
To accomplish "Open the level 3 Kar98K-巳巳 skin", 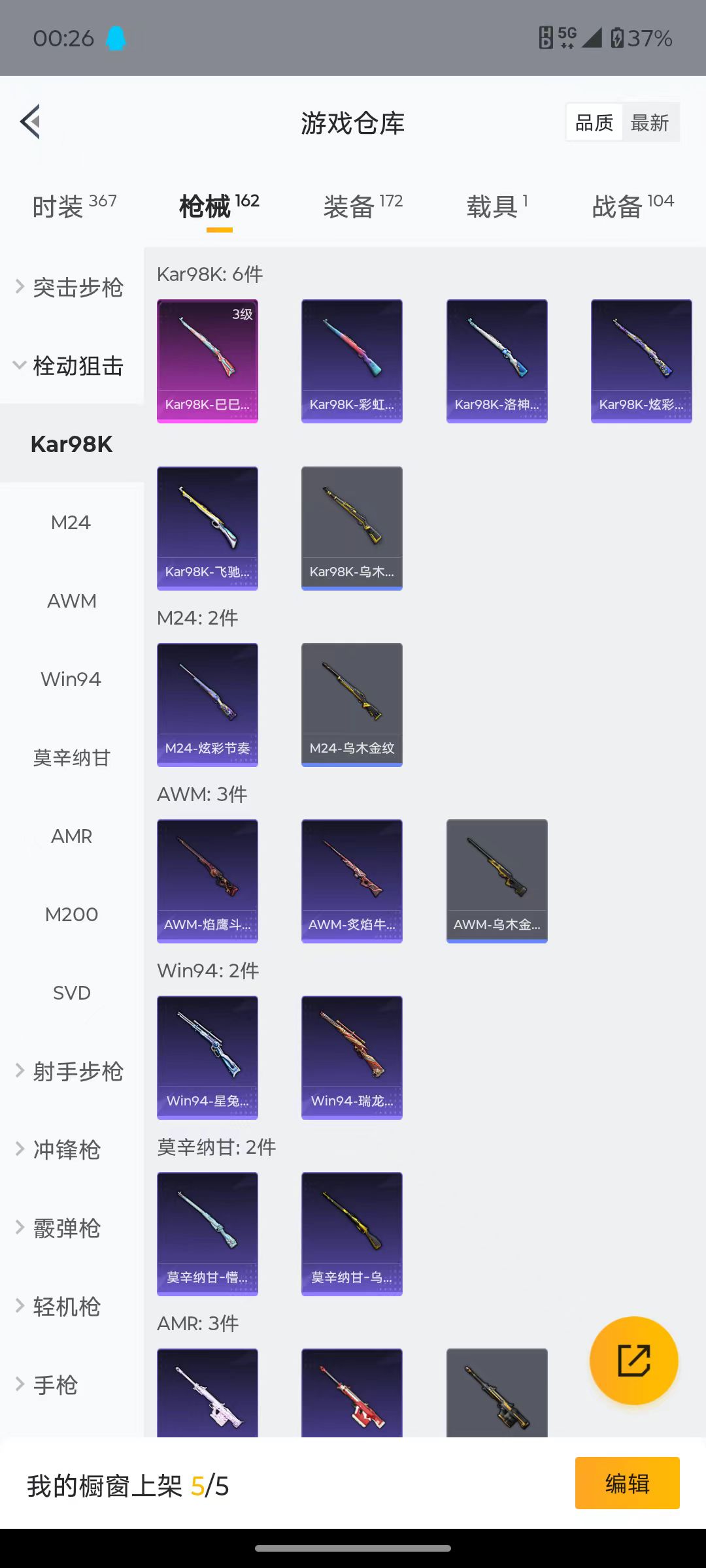I will pyautogui.click(x=207, y=361).
